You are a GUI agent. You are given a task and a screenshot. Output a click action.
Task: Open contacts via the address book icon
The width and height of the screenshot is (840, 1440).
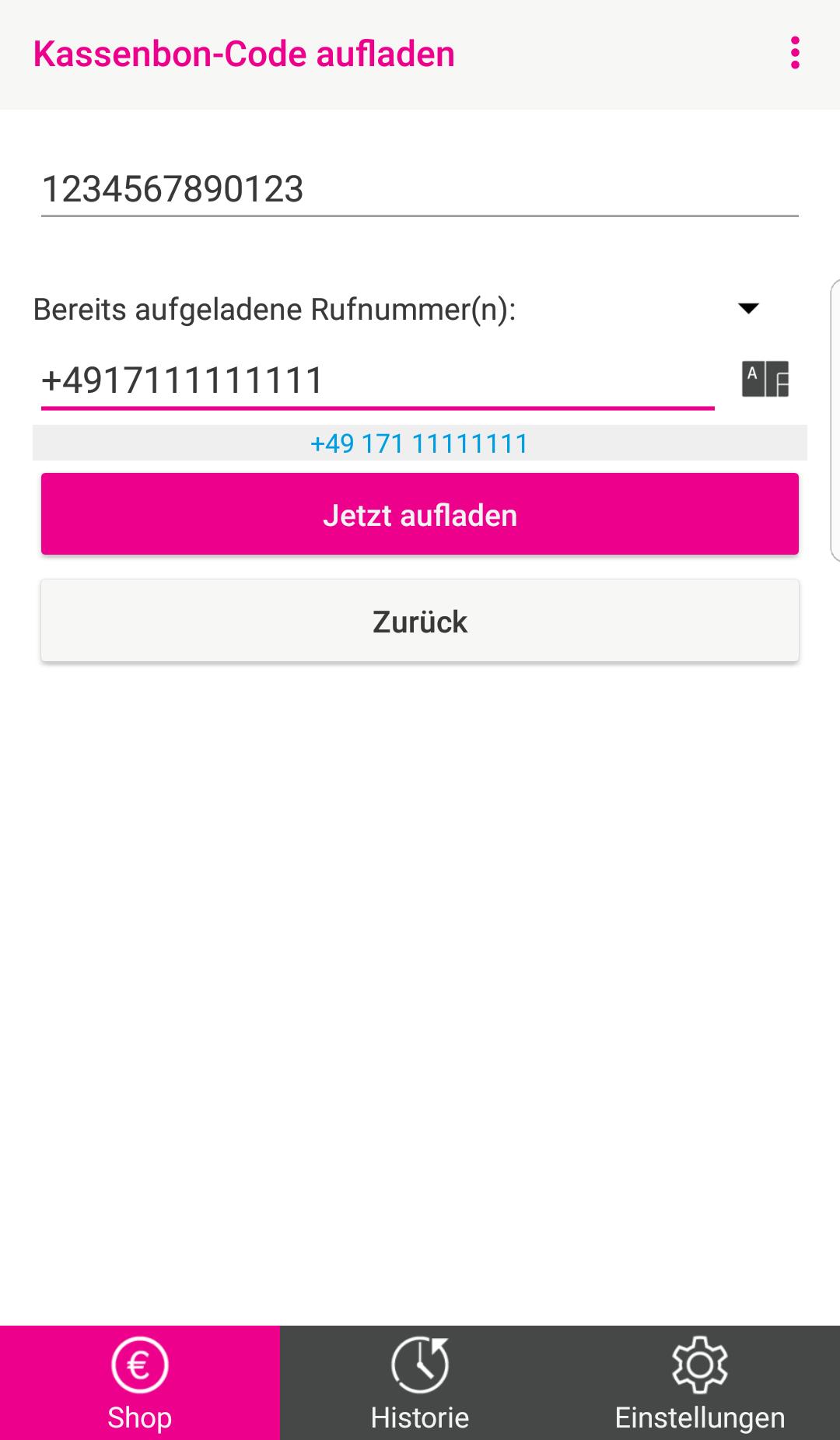point(766,379)
